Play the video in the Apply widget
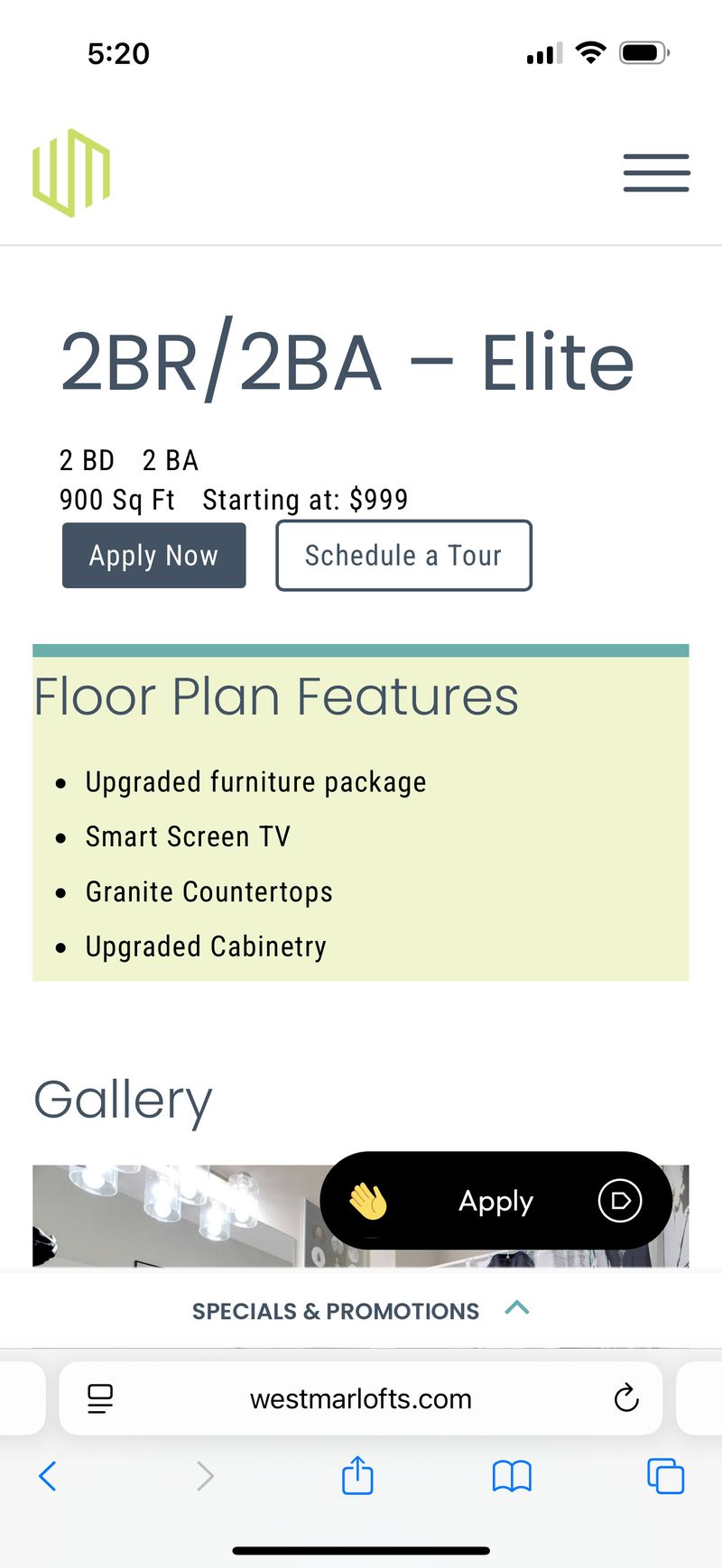The width and height of the screenshot is (722, 1568). click(619, 1201)
